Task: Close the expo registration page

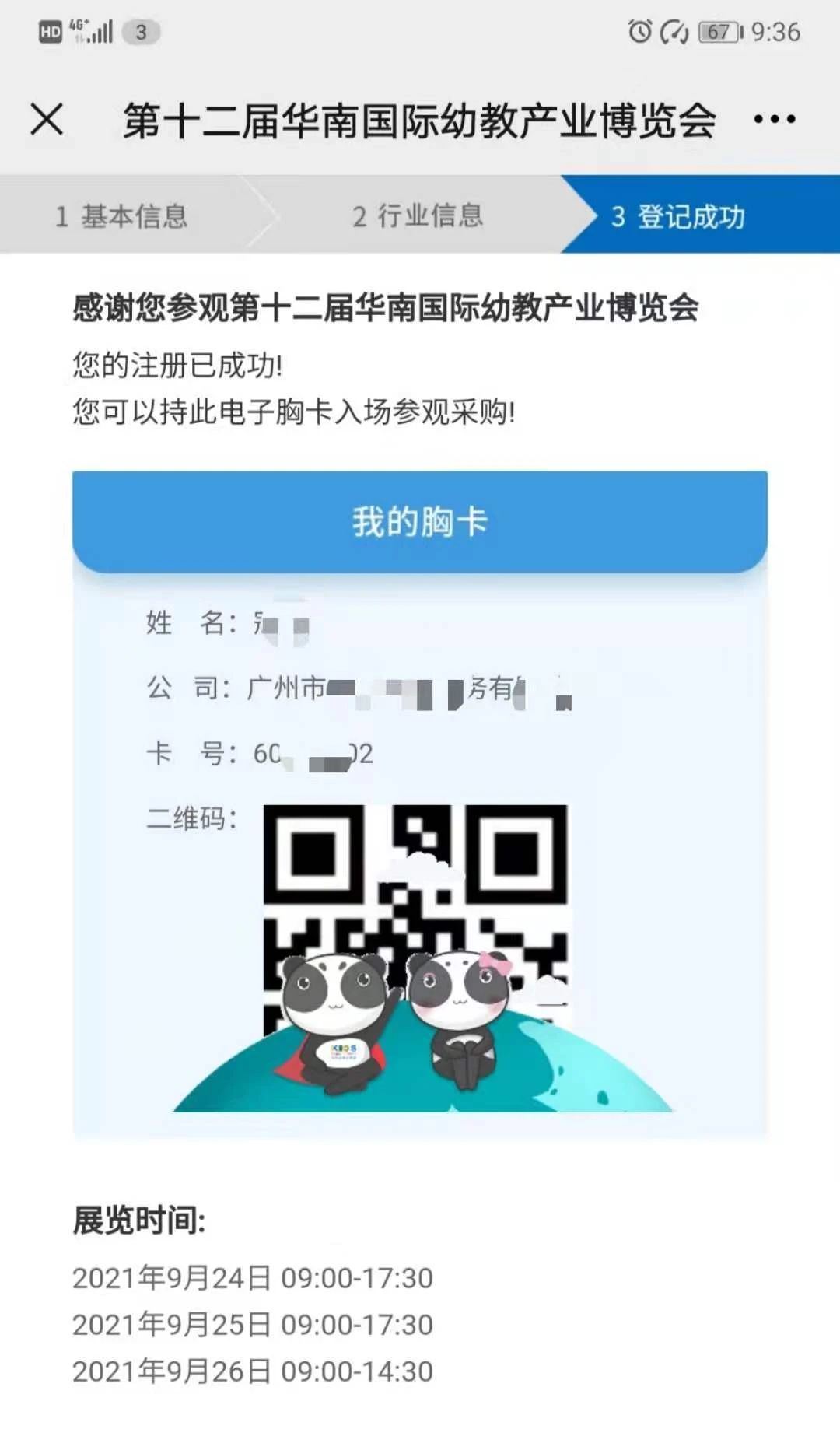Action: pyautogui.click(x=47, y=120)
